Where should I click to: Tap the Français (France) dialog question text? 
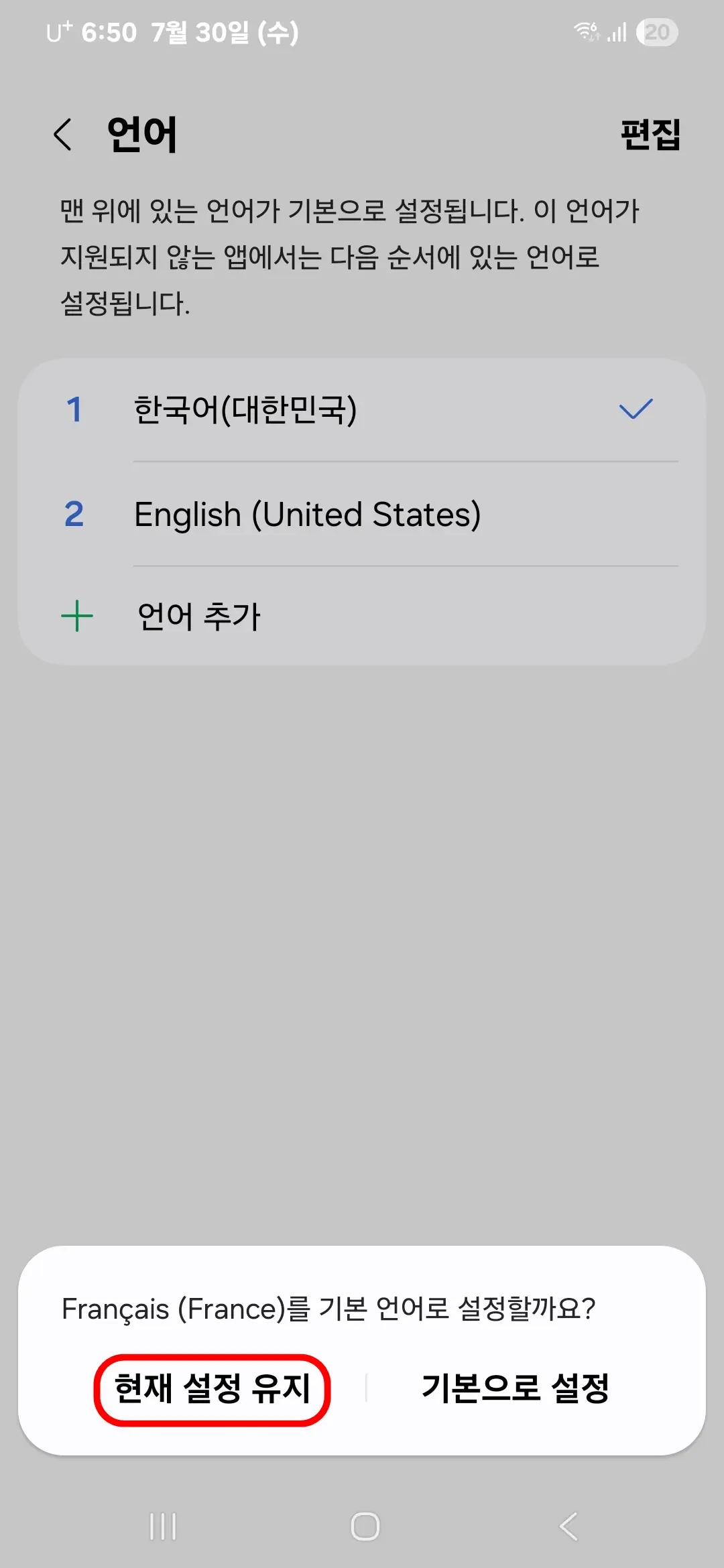pos(330,1308)
